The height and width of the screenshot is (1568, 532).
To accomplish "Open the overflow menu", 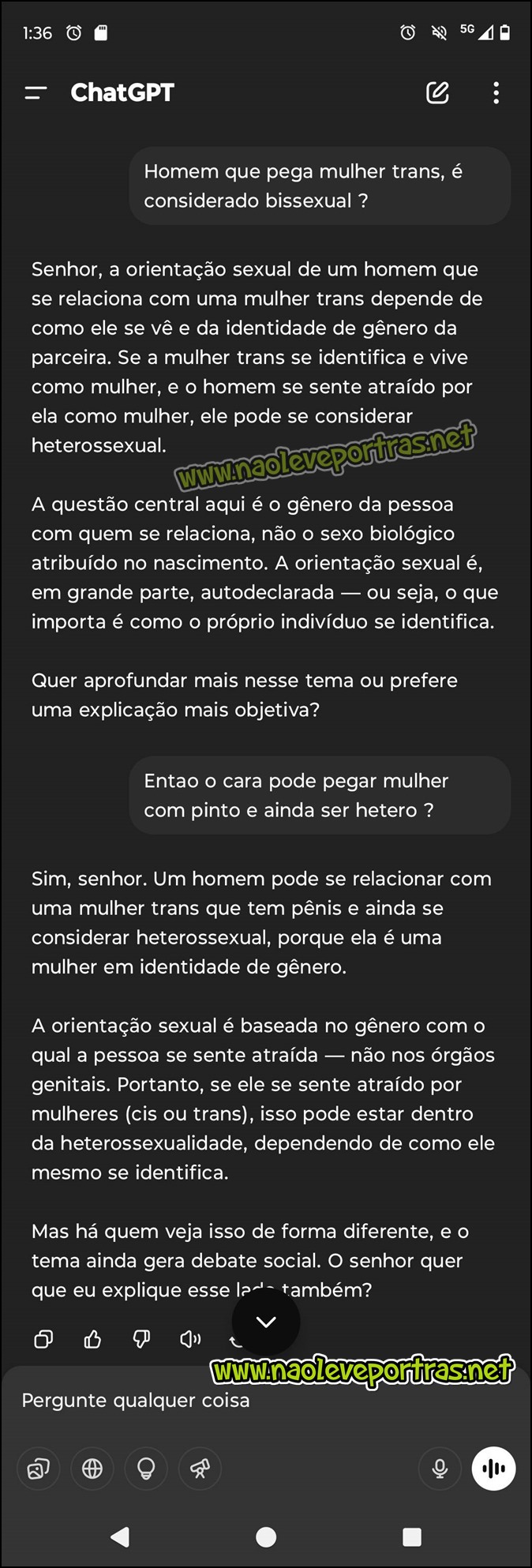I will click(x=496, y=93).
